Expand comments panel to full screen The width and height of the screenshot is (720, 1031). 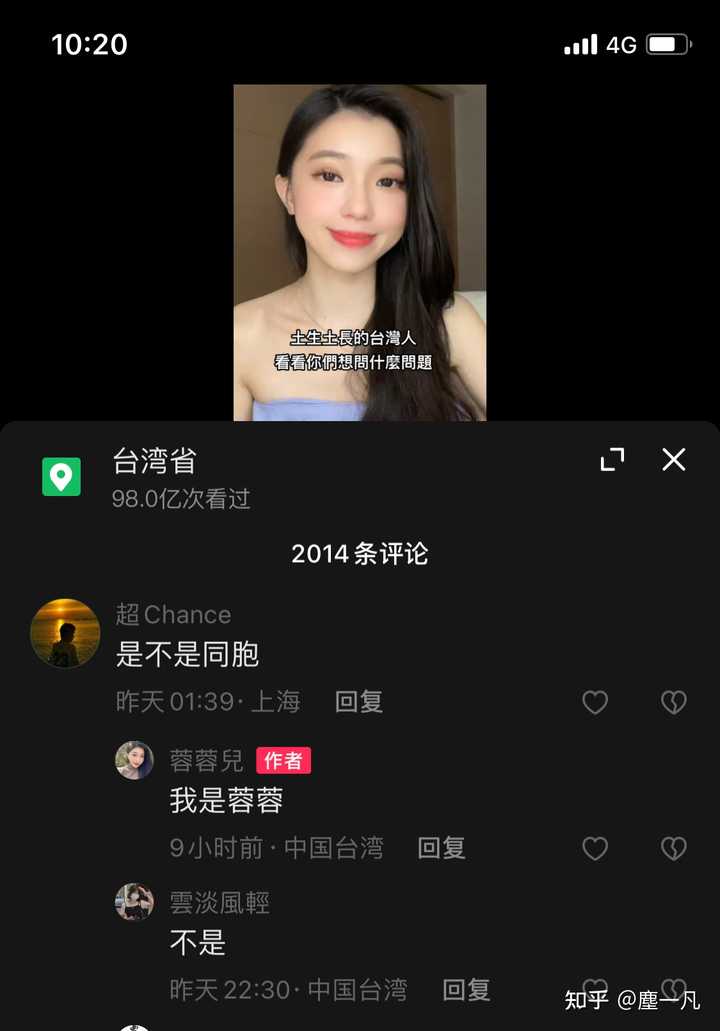point(612,459)
